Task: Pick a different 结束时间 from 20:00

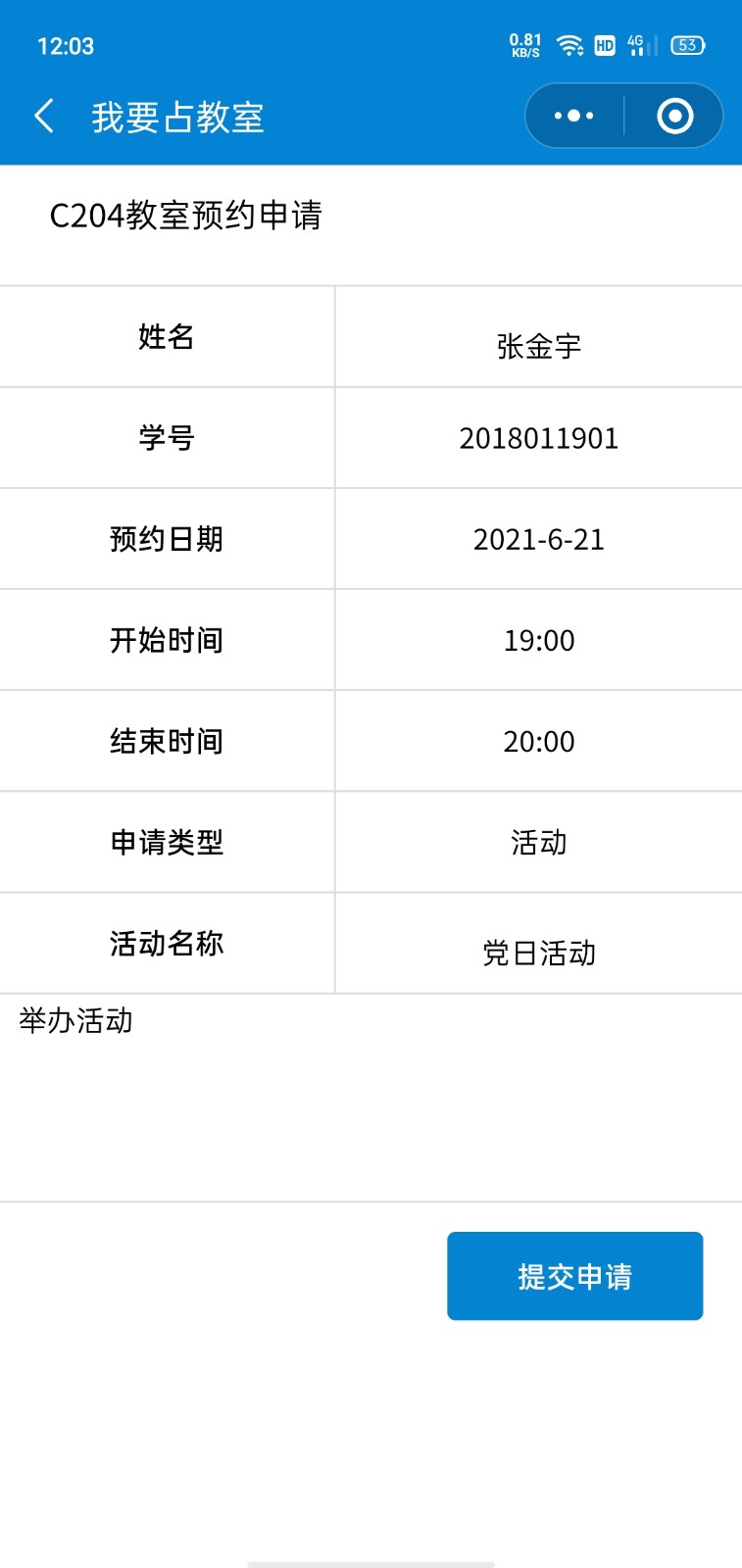Action: (538, 741)
